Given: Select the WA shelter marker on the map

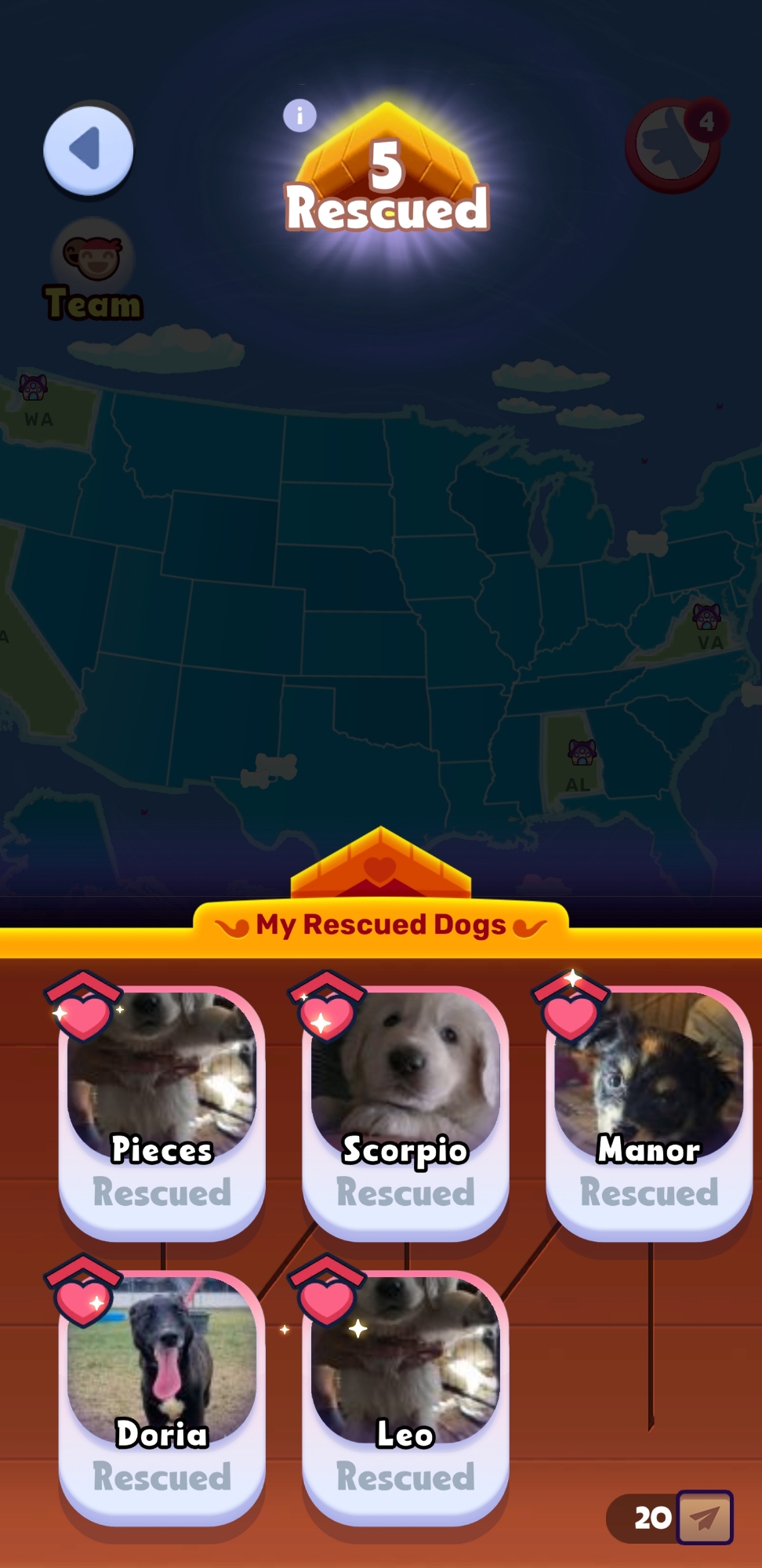Looking at the screenshot, I should (34, 387).
